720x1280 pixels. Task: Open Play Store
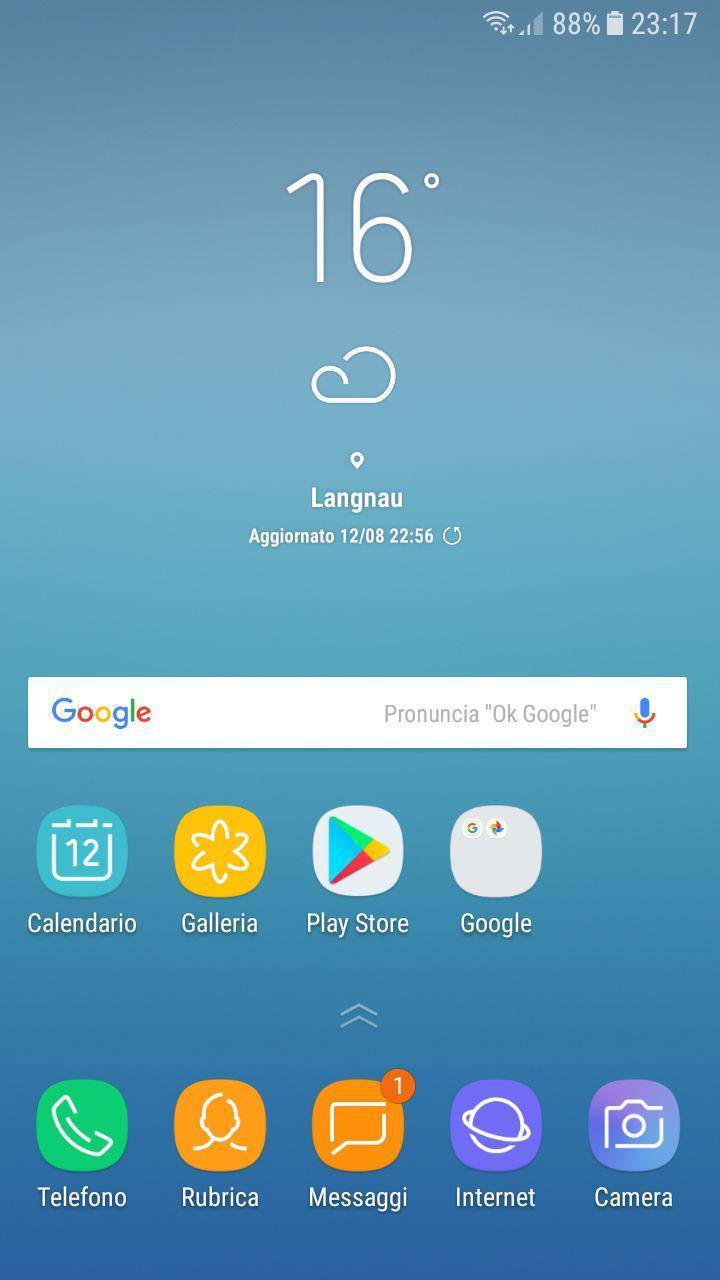pyautogui.click(x=358, y=852)
